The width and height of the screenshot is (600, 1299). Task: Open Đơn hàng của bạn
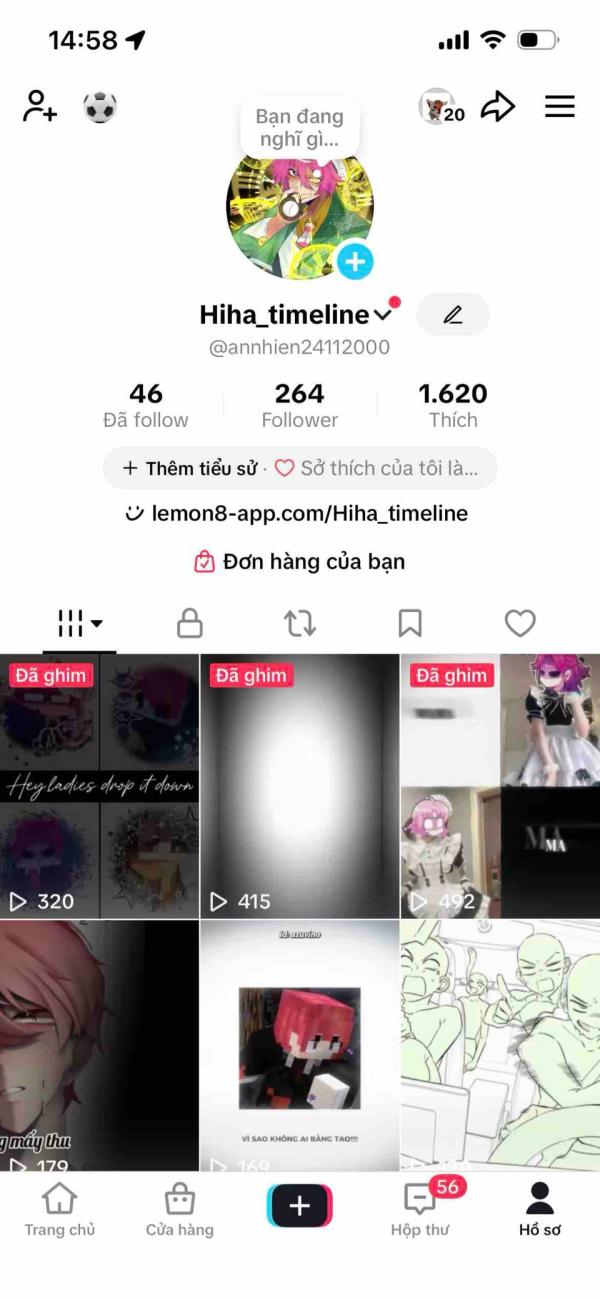pyautogui.click(x=300, y=562)
